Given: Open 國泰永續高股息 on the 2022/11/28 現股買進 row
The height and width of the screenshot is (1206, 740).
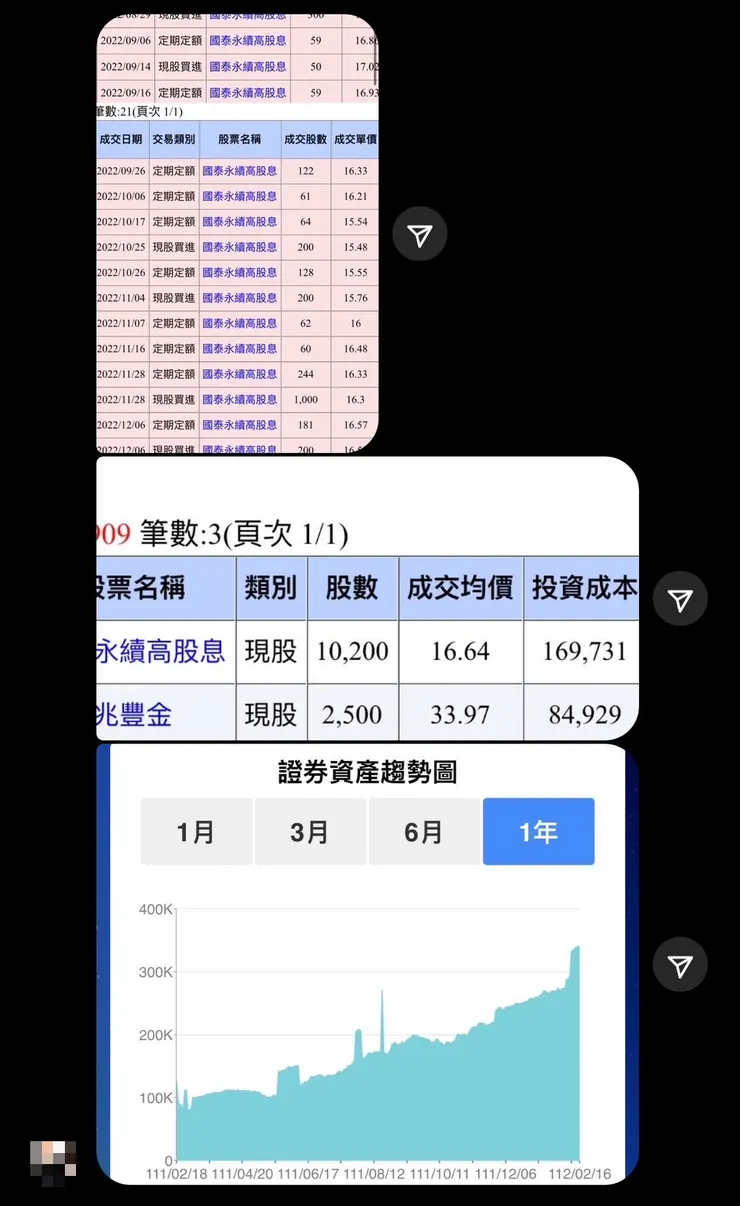Looking at the screenshot, I should pyautogui.click(x=240, y=399).
